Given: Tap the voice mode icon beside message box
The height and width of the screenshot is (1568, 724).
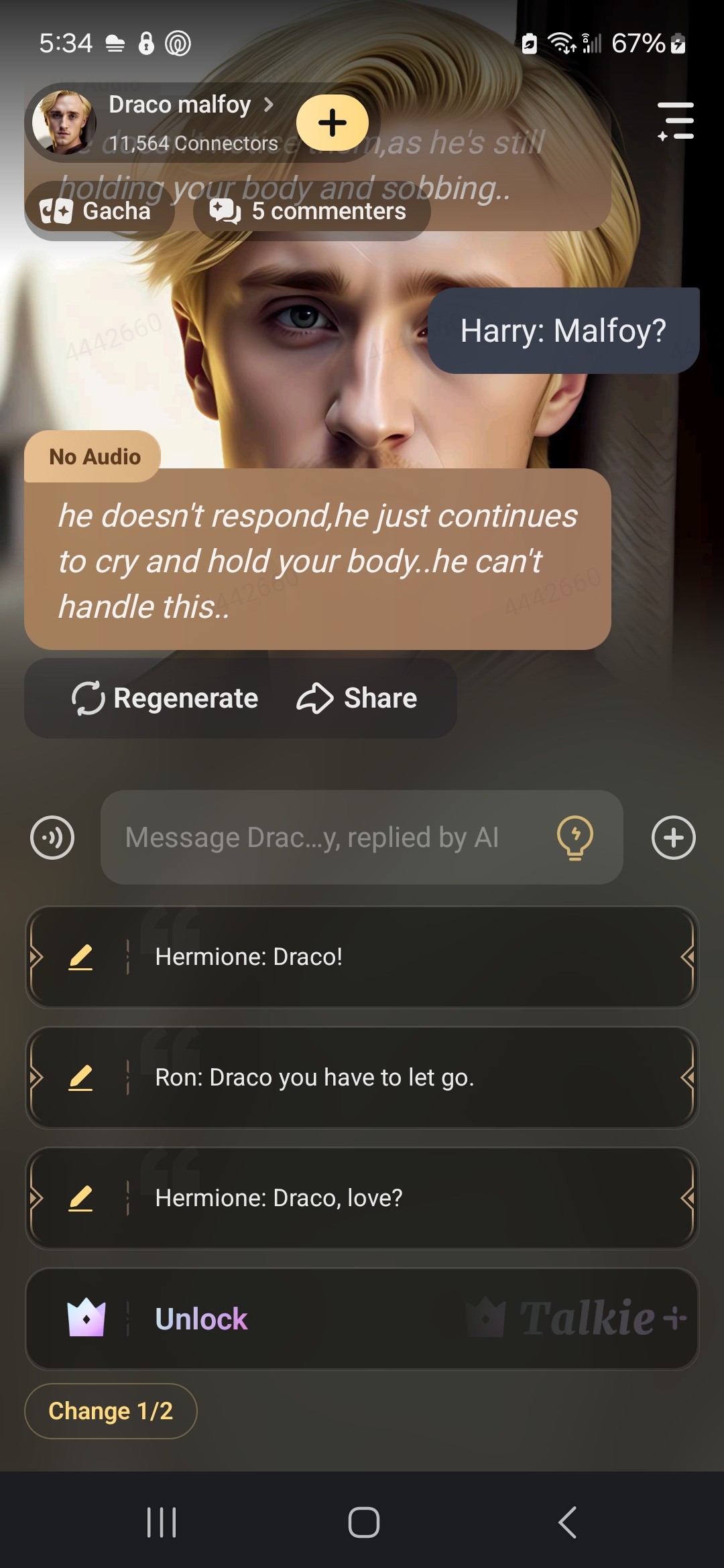Looking at the screenshot, I should (52, 838).
